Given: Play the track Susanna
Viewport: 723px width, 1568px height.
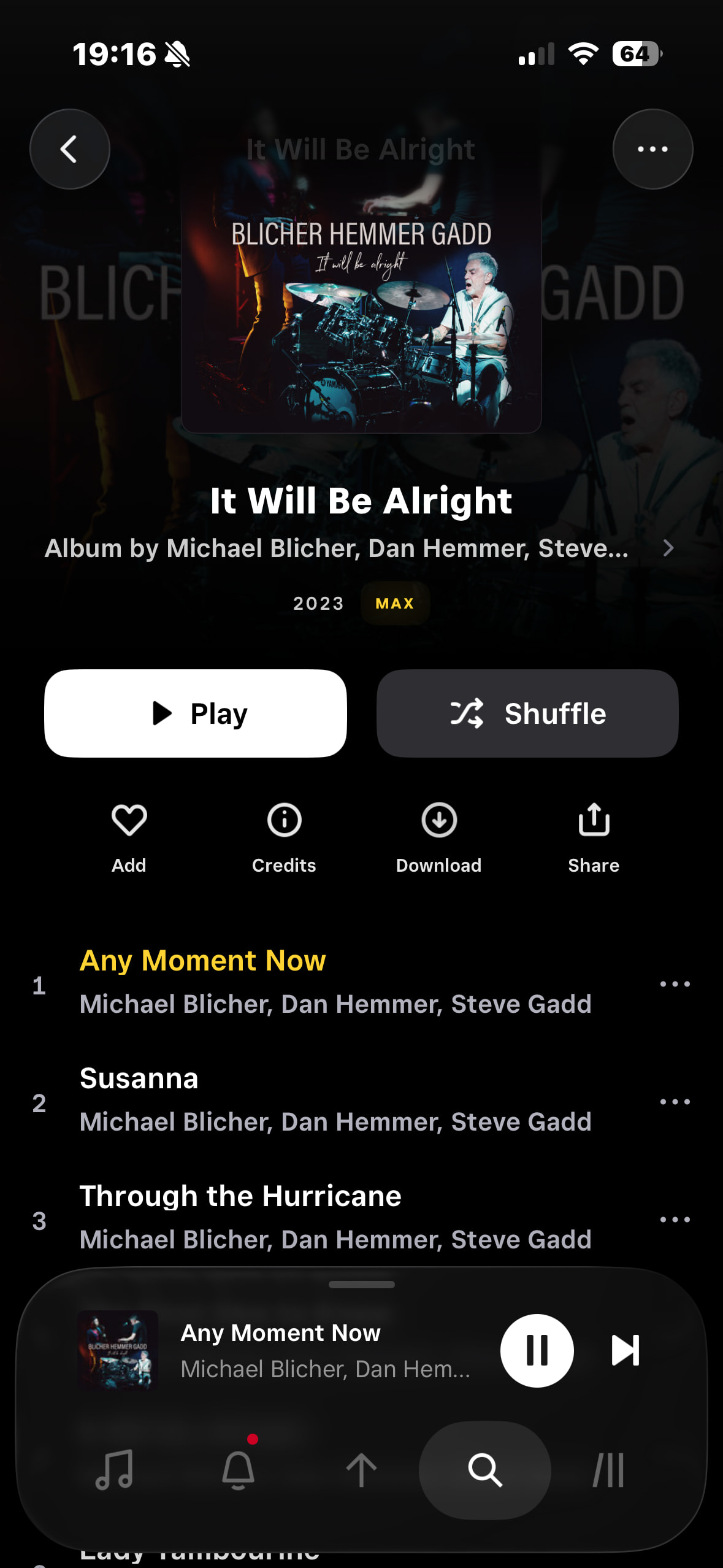Looking at the screenshot, I should coord(335,1099).
